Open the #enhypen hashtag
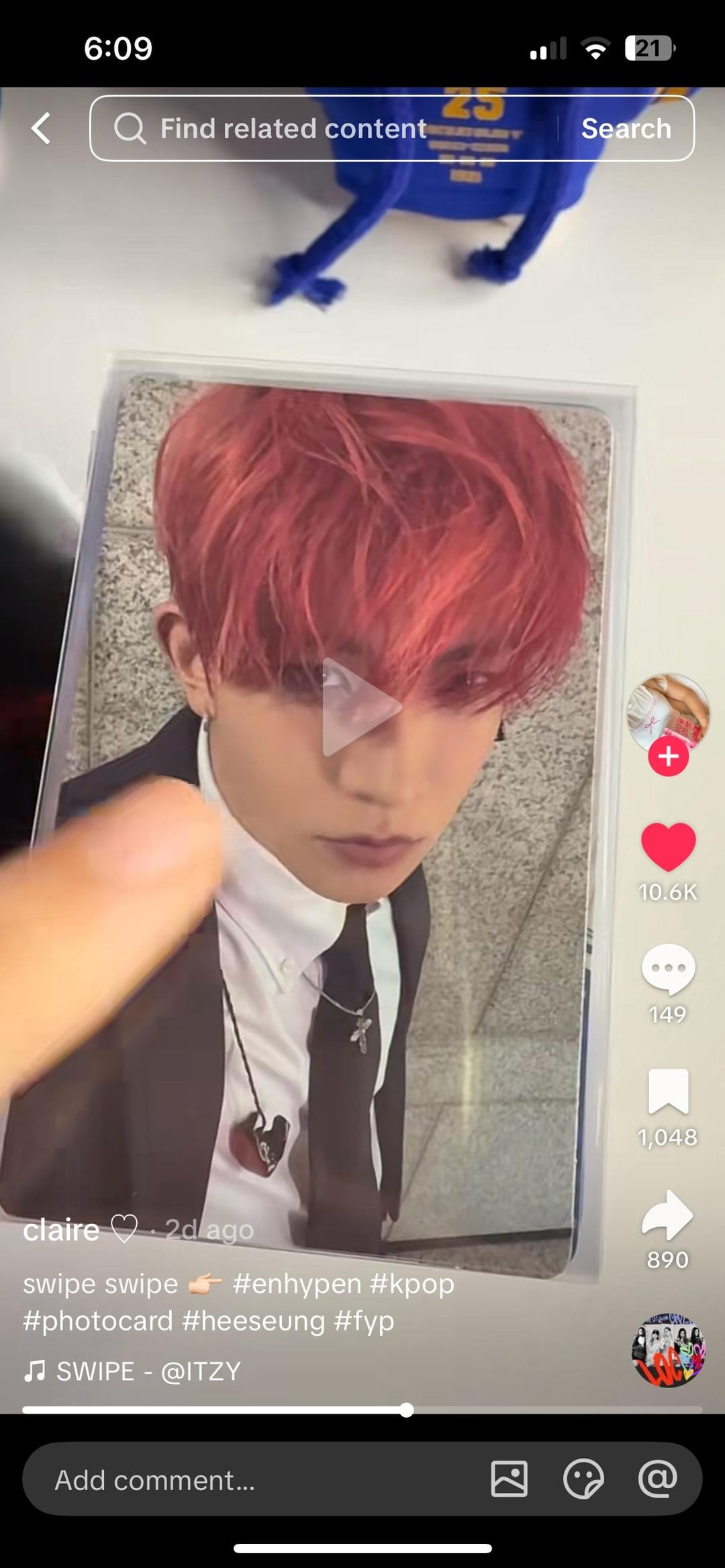This screenshot has height=1568, width=725. (297, 1284)
